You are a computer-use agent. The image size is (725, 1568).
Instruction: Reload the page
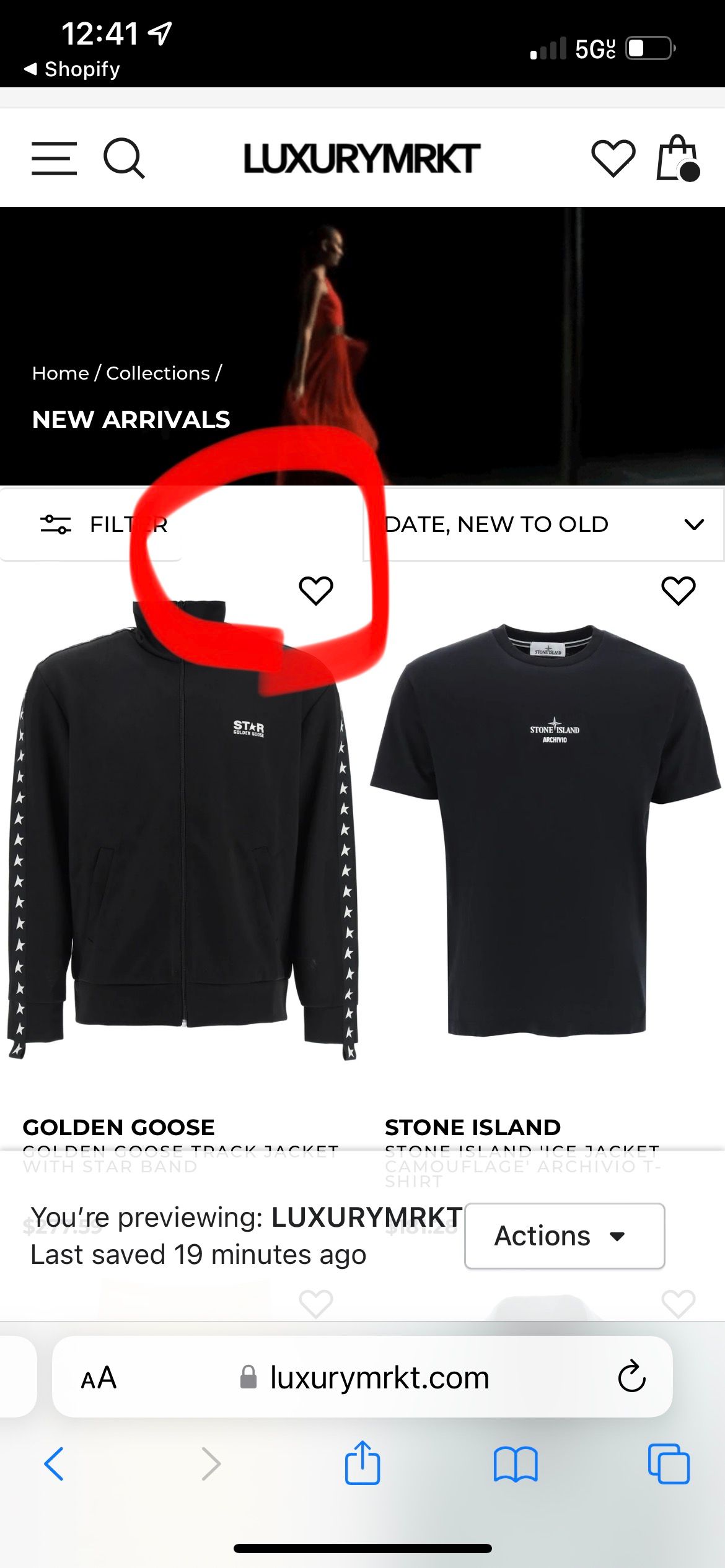coord(631,1377)
